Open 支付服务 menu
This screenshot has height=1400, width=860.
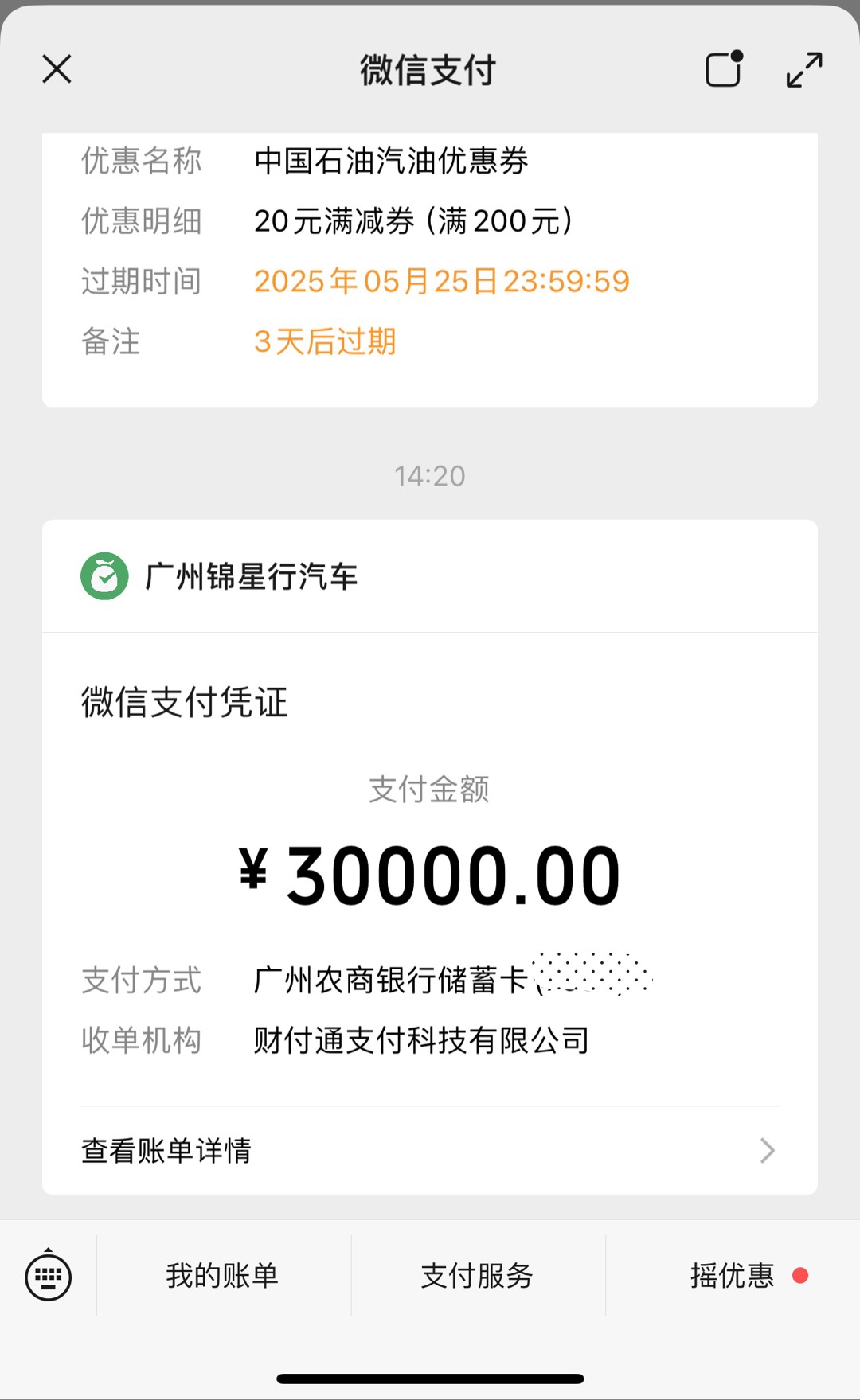478,1275
